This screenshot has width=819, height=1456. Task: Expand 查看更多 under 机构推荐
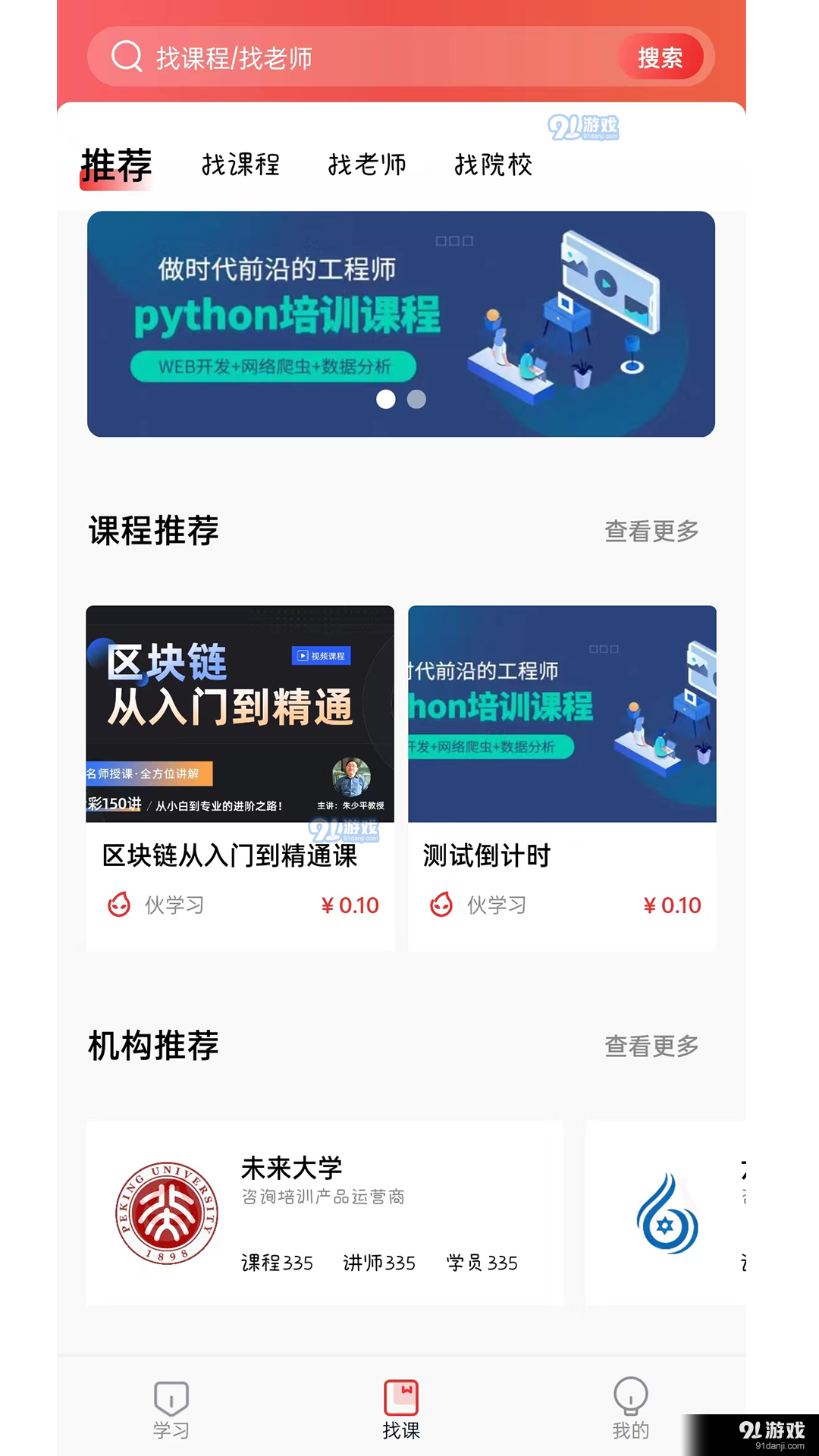(x=651, y=1046)
